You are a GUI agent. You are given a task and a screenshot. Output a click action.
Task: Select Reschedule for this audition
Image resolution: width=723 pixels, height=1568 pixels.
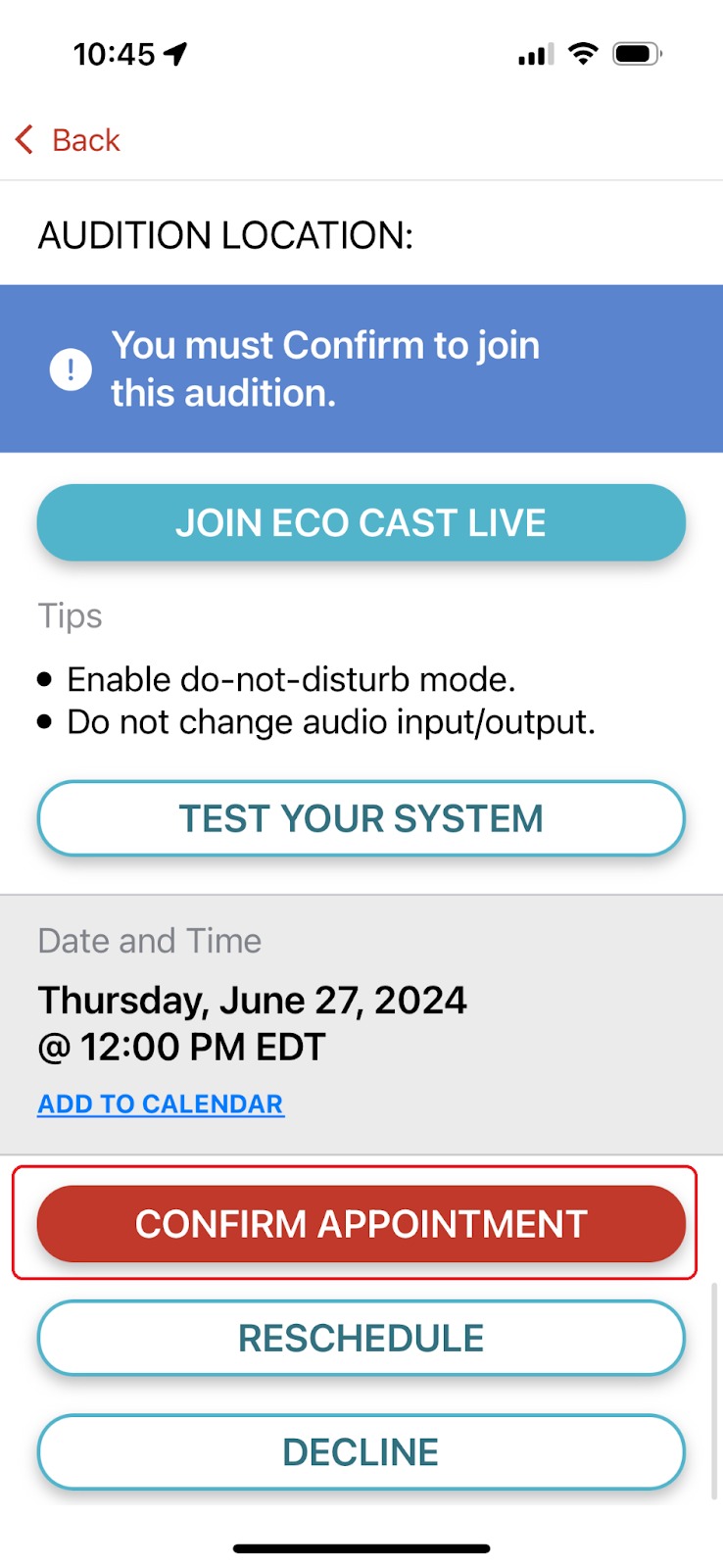[x=361, y=1338]
